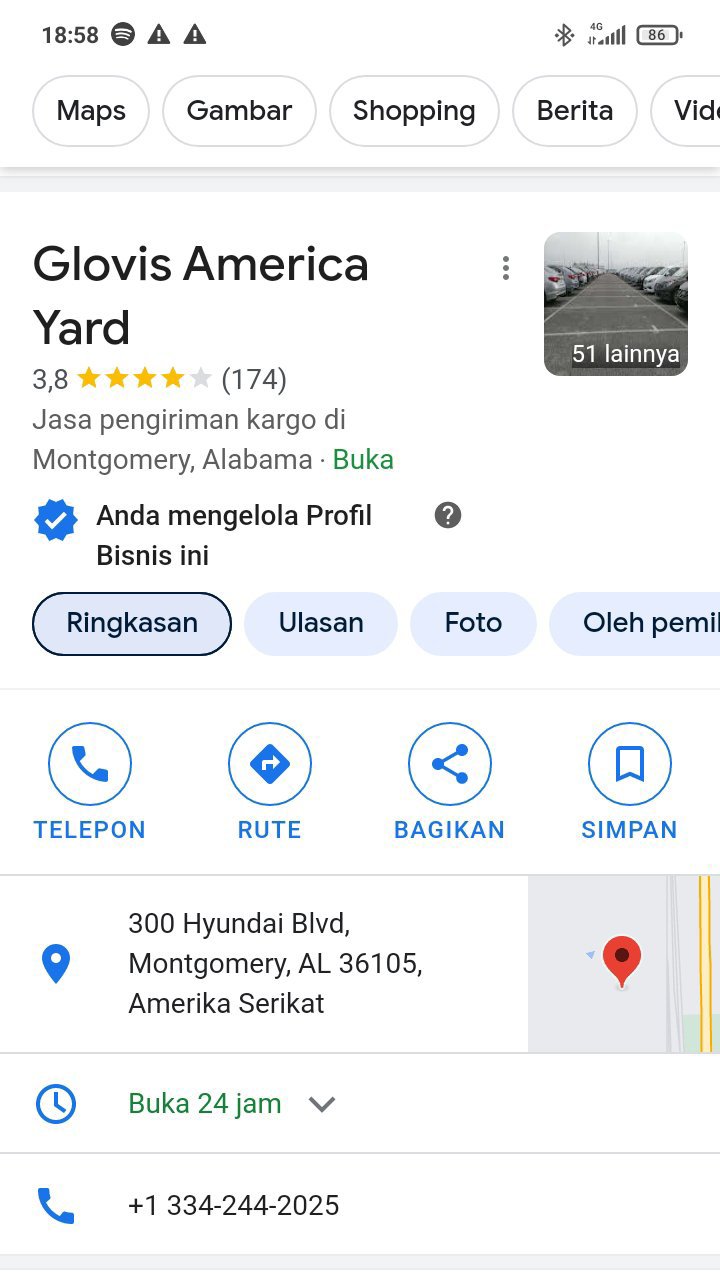720x1280 pixels.
Task: Get directions with the Rute button
Action: point(270,783)
